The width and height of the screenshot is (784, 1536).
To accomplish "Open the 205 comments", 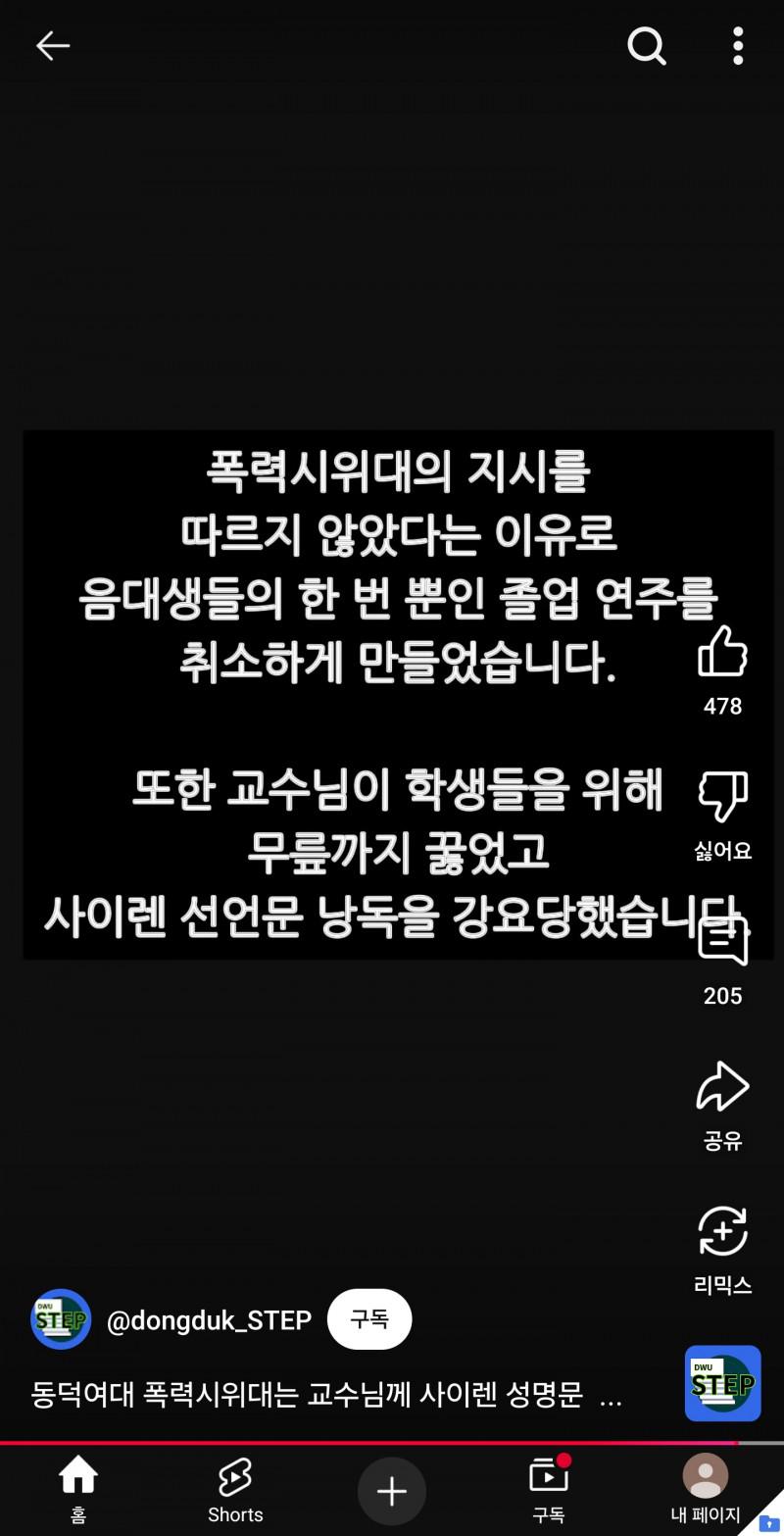I will [722, 943].
